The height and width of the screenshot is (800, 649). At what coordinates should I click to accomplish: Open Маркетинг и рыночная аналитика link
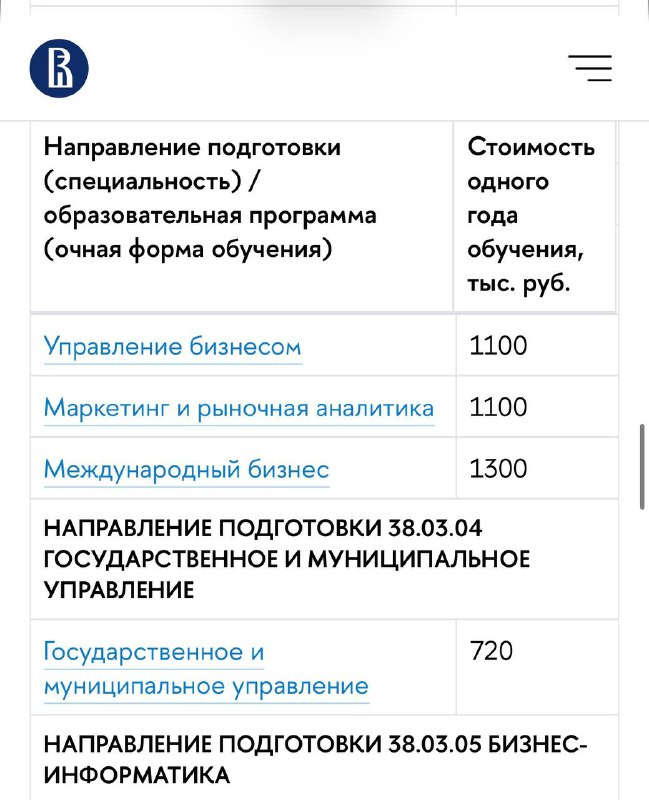[x=238, y=408]
